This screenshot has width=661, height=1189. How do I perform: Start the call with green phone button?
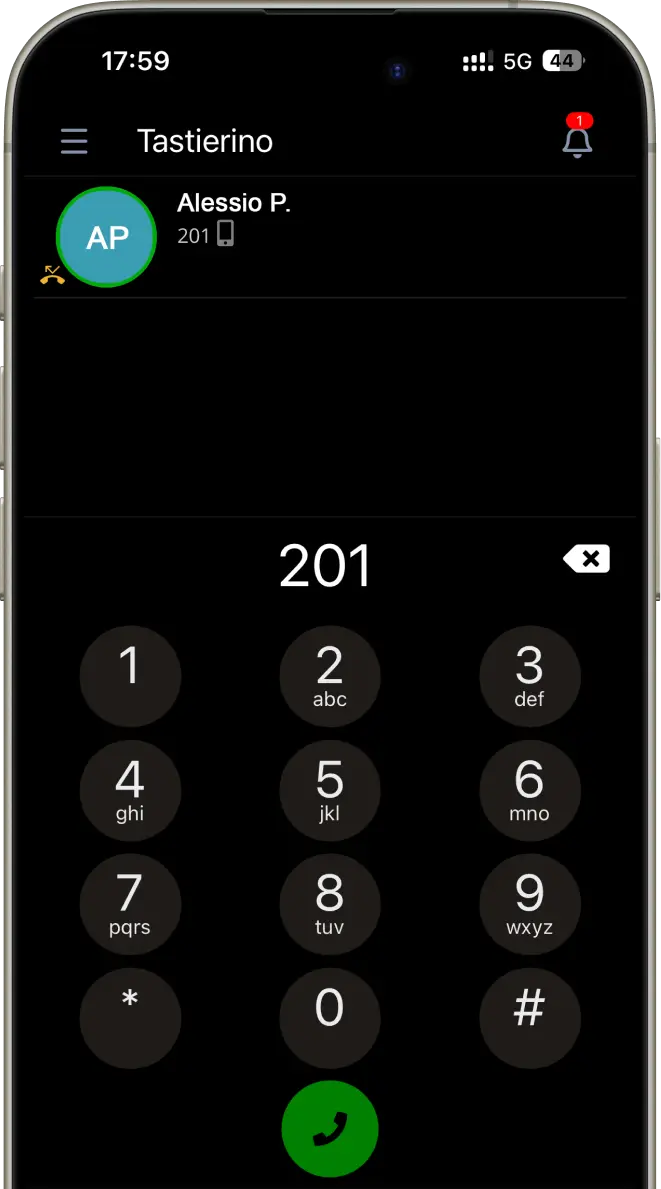[x=330, y=1128]
